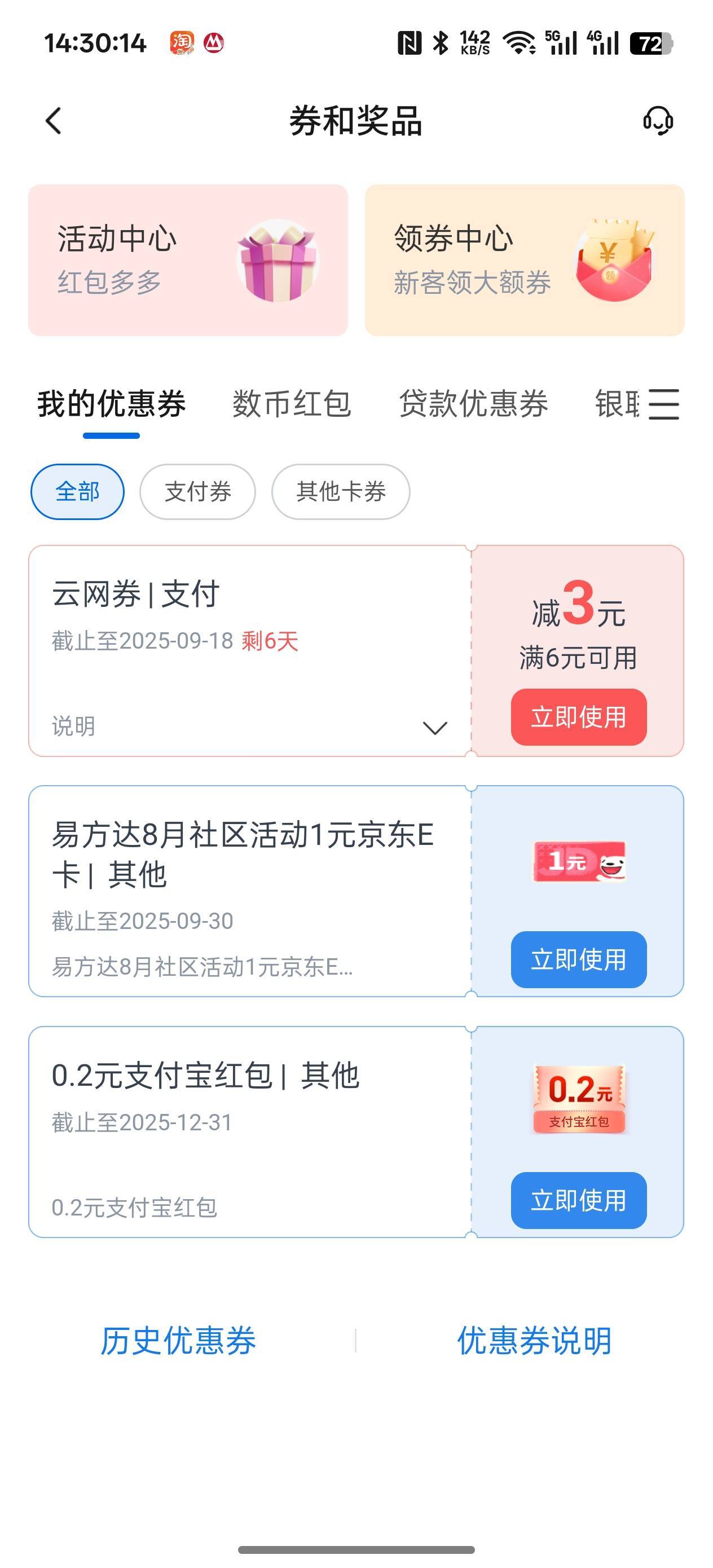
Task: Use the 0.2元支付宝红包 now
Action: pos(578,1200)
